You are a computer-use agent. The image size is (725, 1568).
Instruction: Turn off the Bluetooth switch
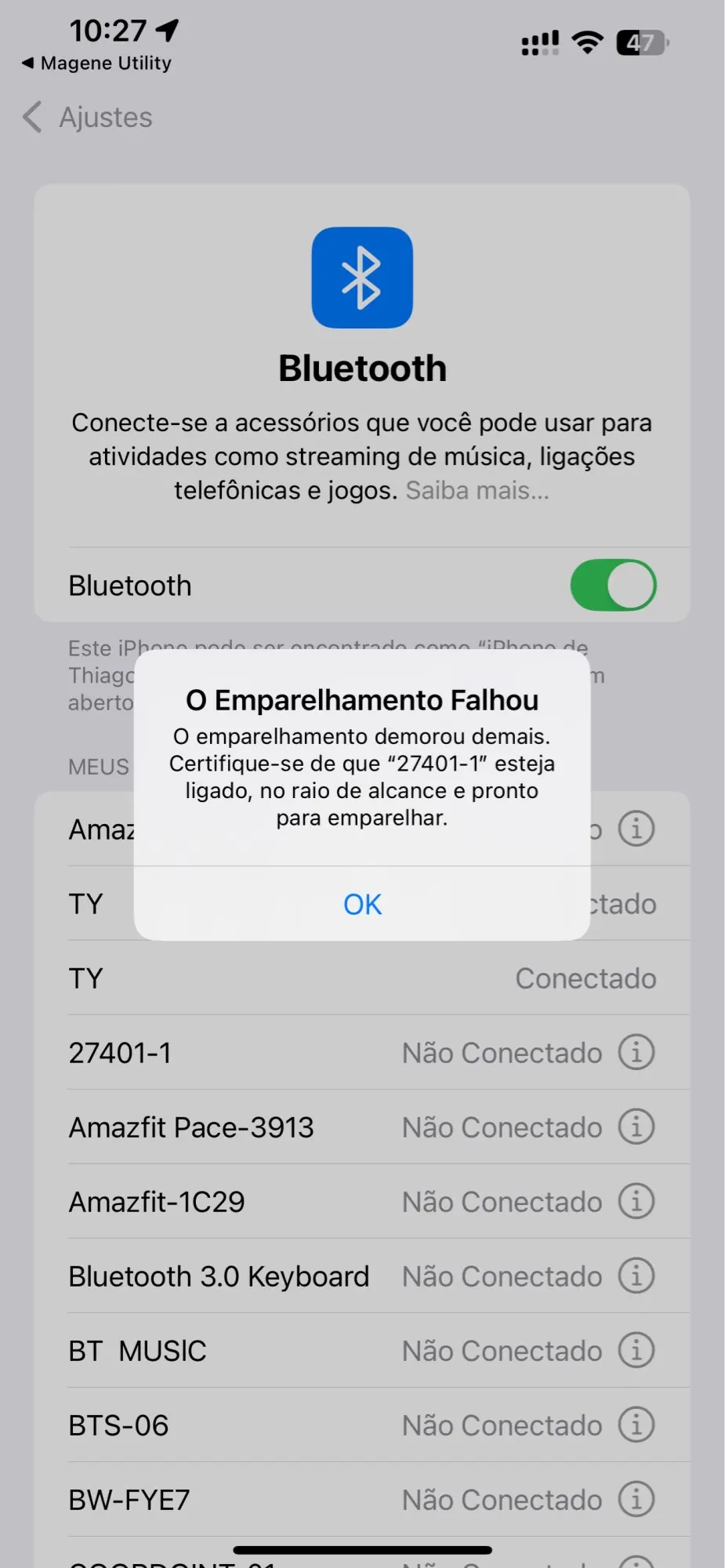point(613,585)
